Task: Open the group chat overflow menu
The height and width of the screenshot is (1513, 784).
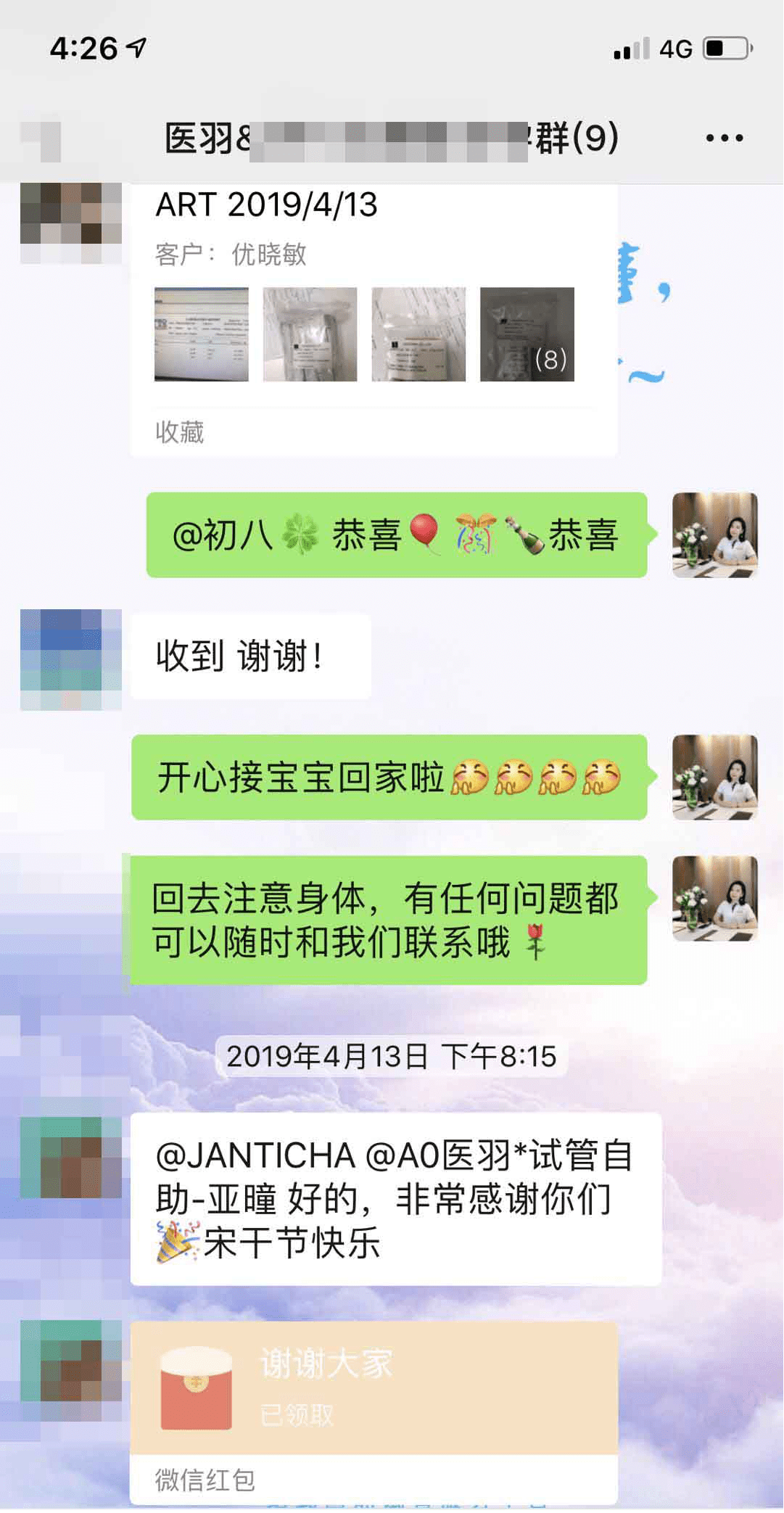Action: [x=725, y=138]
